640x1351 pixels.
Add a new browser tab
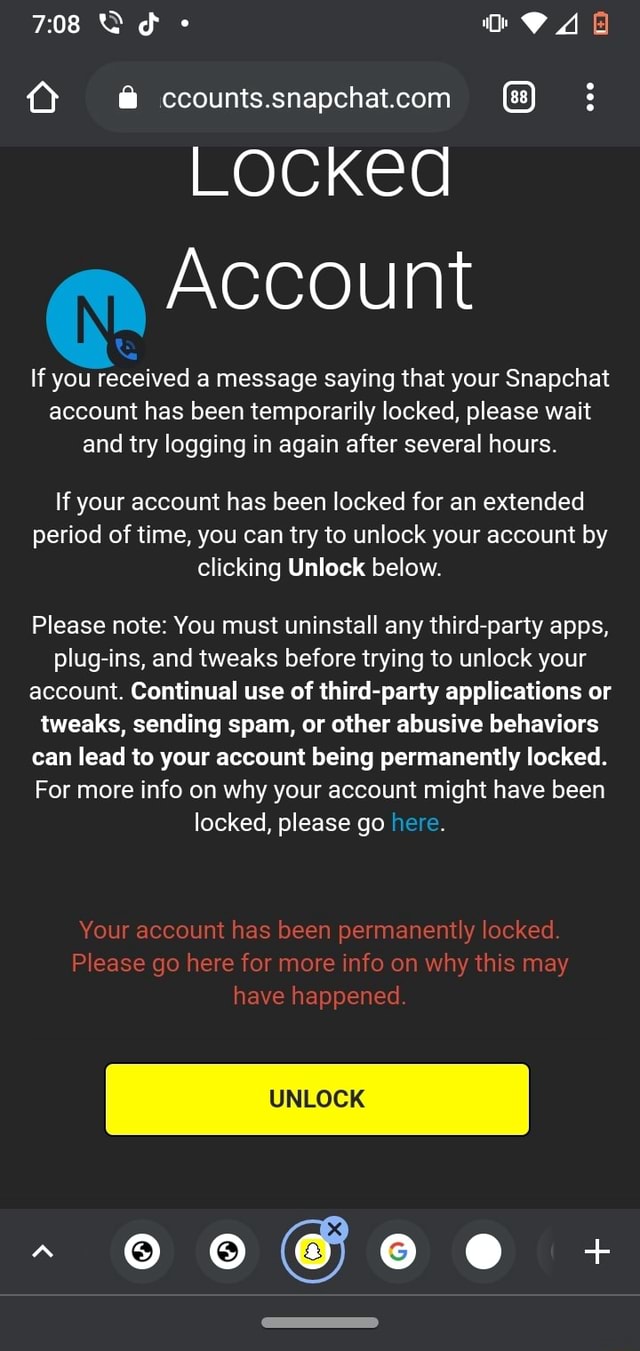[x=597, y=1251]
